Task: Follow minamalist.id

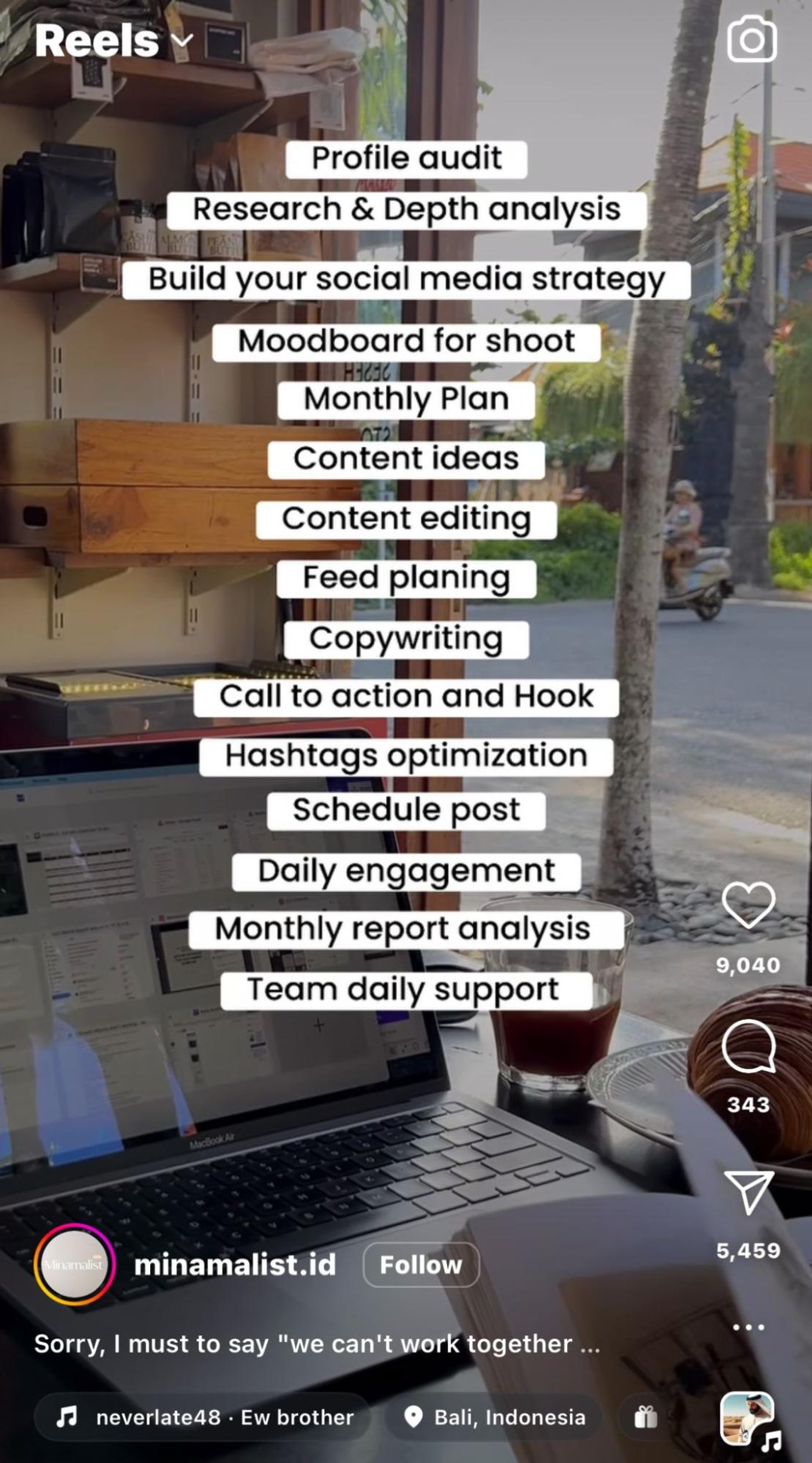Action: tap(420, 1265)
